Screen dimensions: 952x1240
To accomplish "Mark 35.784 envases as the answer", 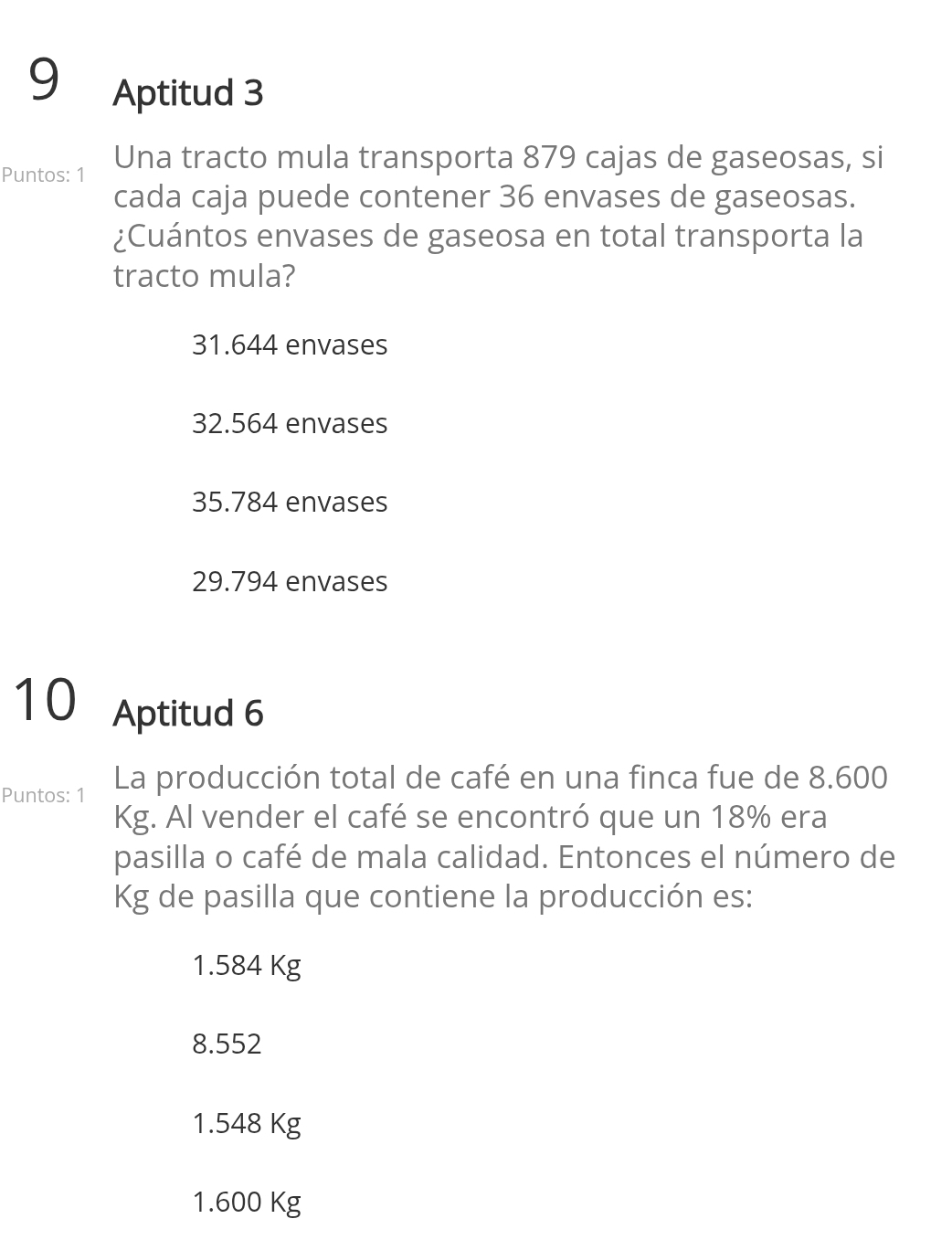I will 289,503.
